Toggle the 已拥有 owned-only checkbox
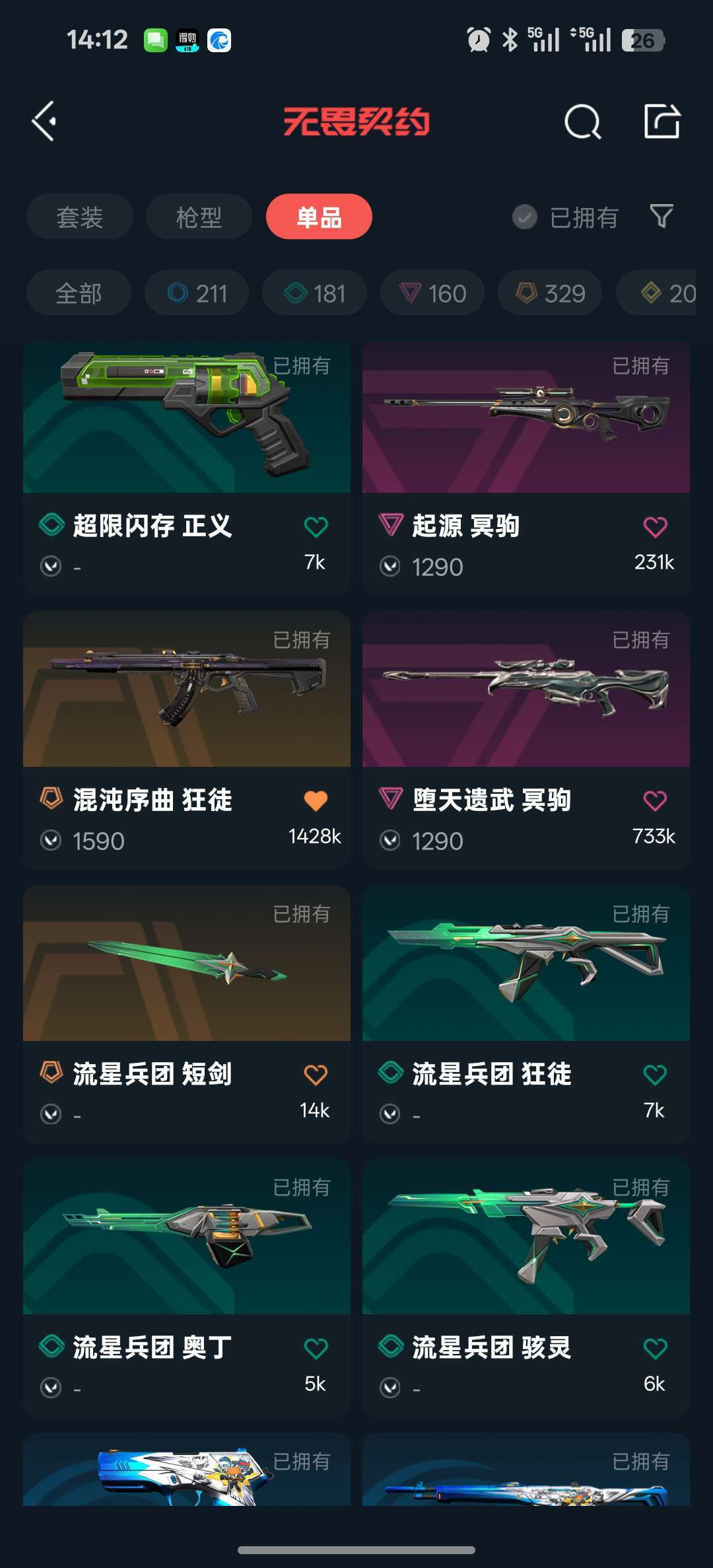 click(x=565, y=217)
